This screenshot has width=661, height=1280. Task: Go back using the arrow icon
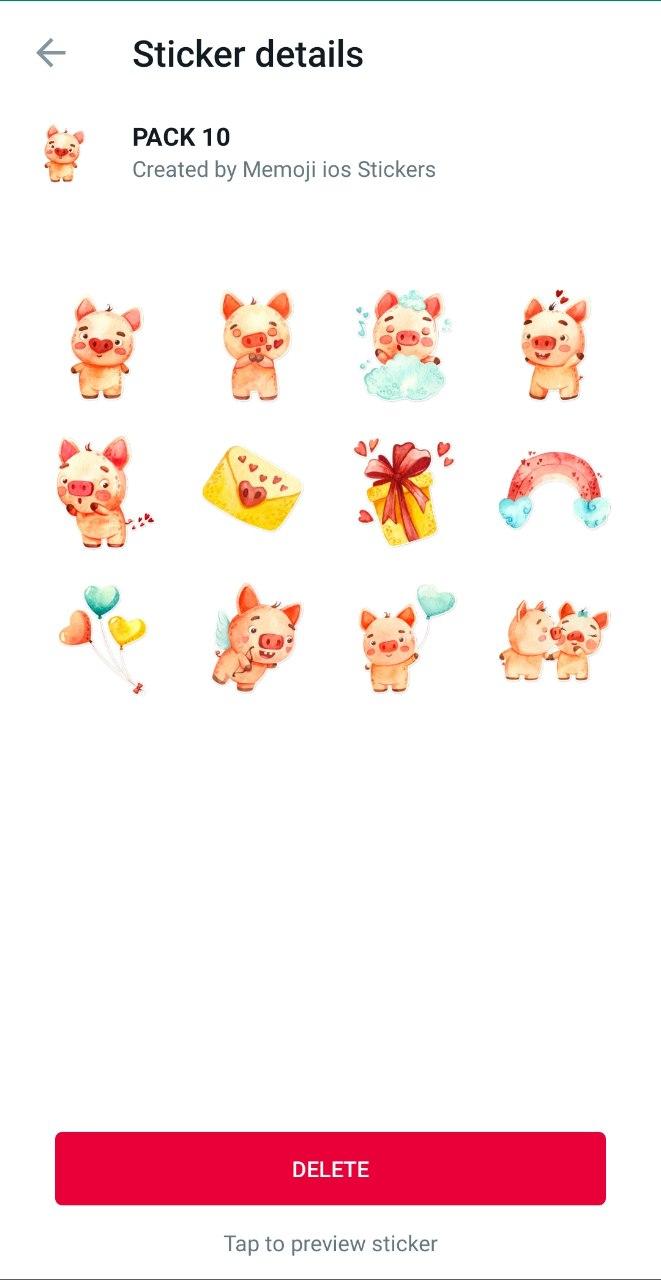click(50, 53)
